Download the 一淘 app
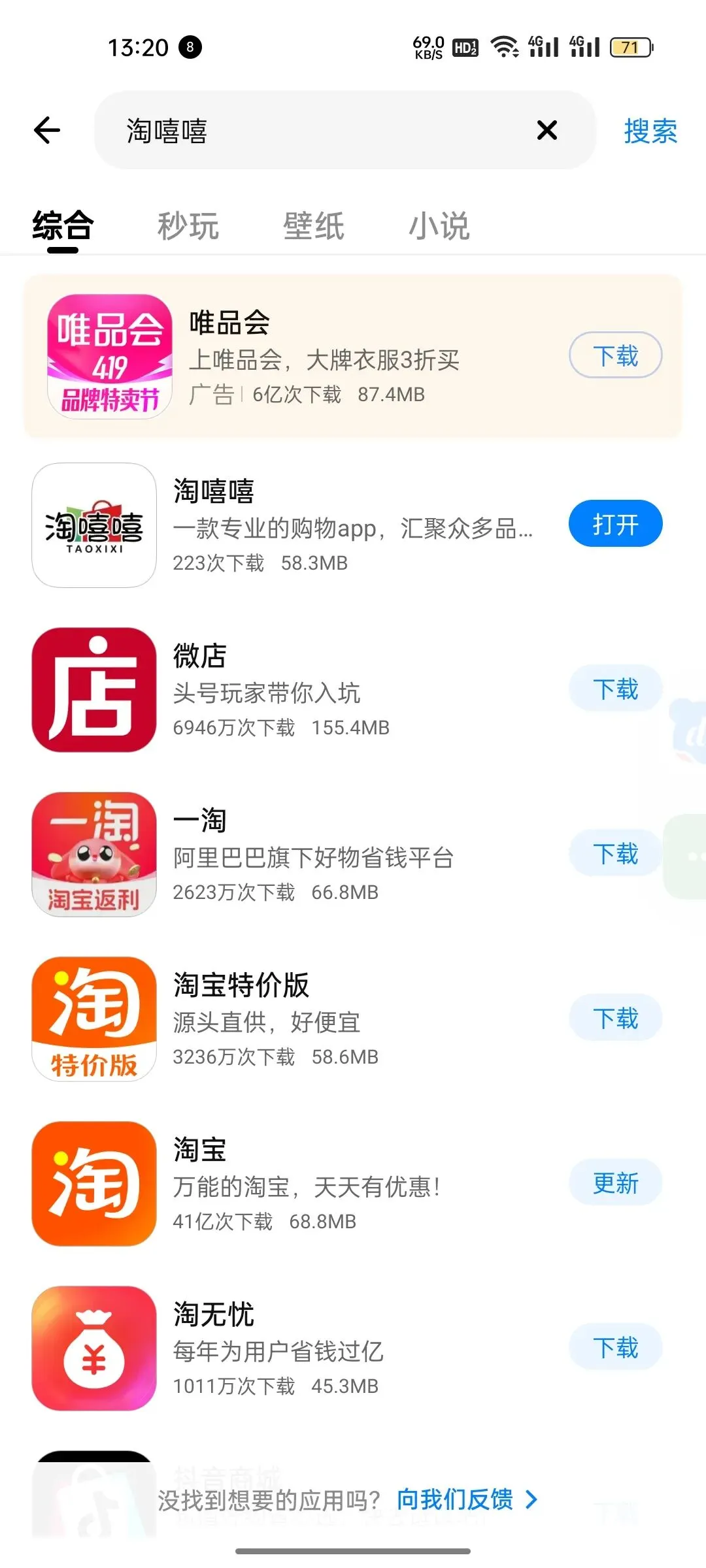Image resolution: width=706 pixels, height=1568 pixels. [615, 853]
